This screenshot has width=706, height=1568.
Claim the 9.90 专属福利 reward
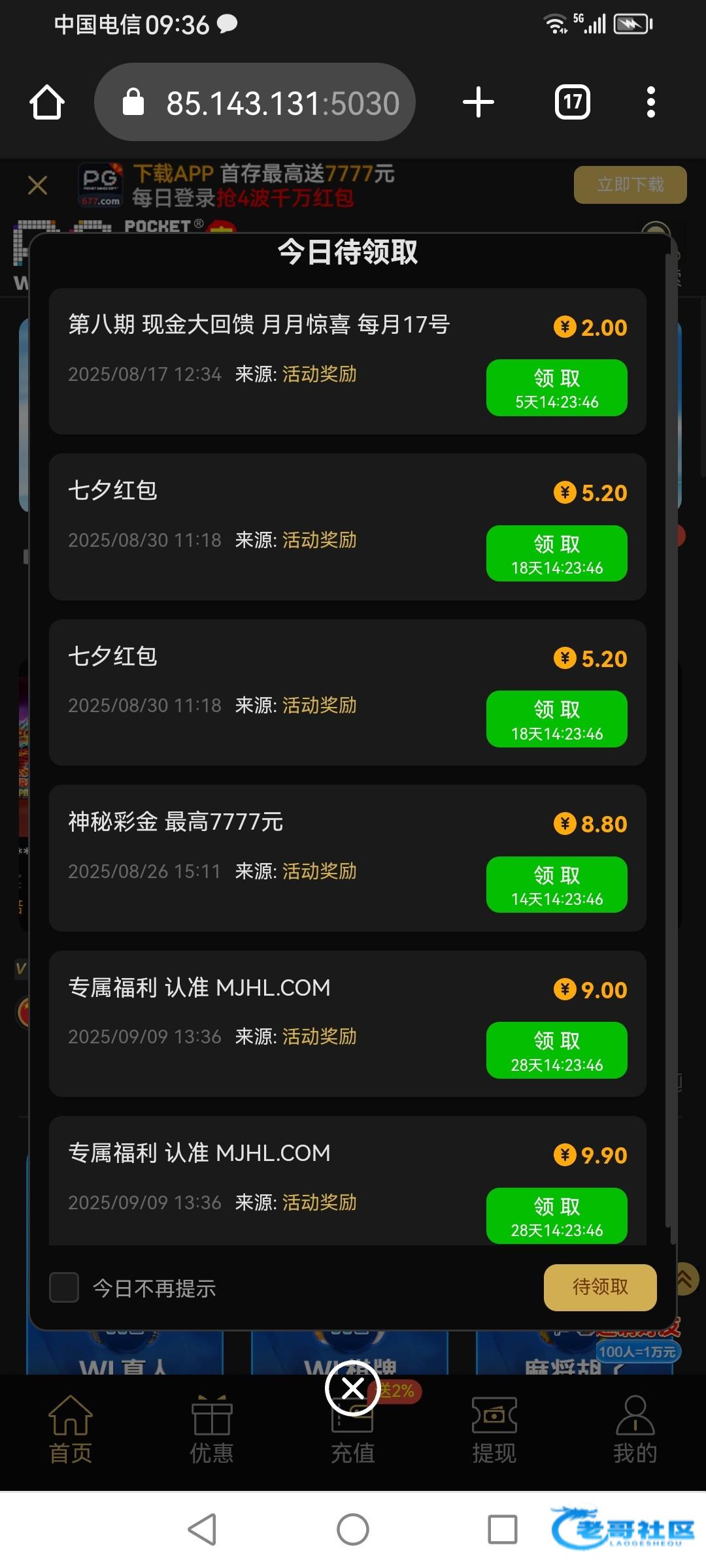click(556, 1215)
